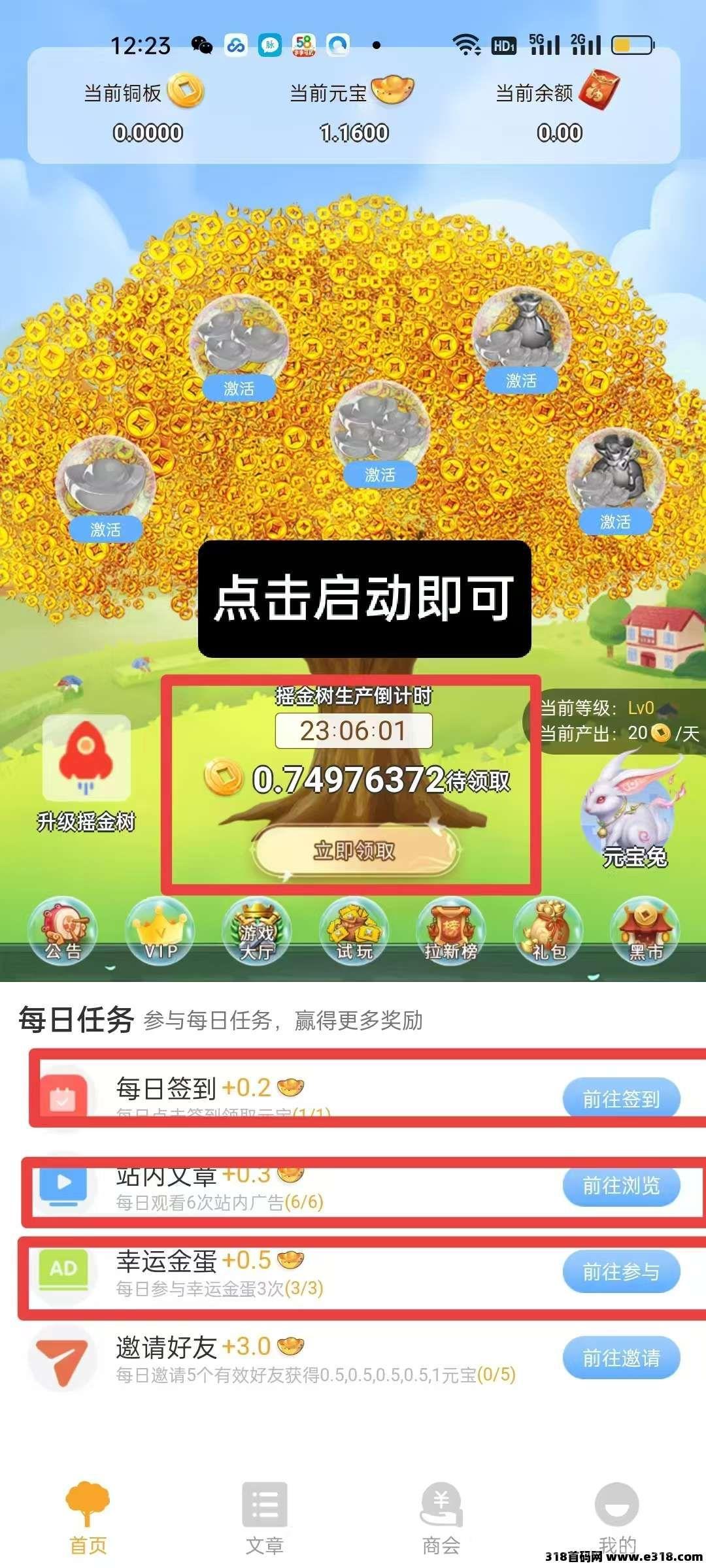View the 拉新榜 ranking
The image size is (706, 1568).
coord(451,931)
